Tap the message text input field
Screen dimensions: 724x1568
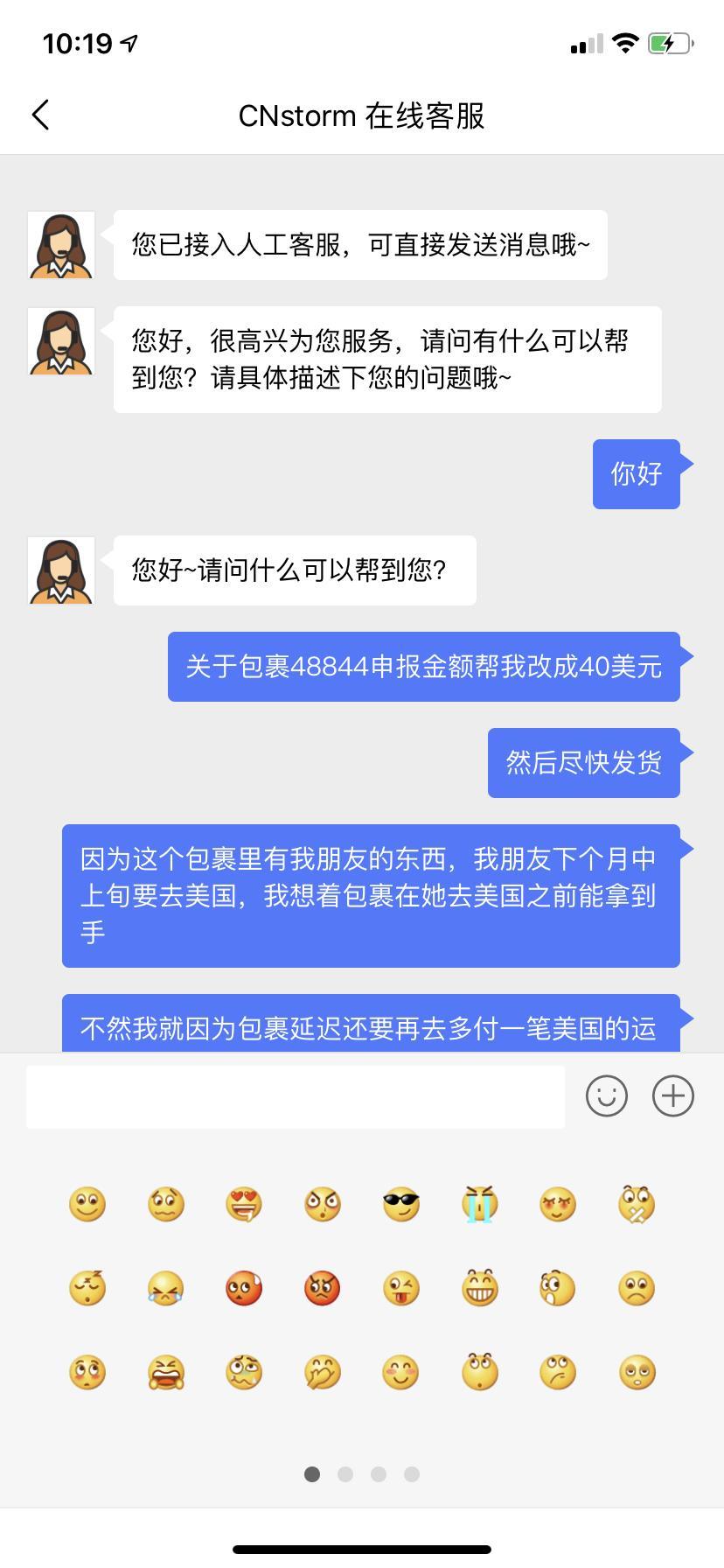[x=296, y=1096]
